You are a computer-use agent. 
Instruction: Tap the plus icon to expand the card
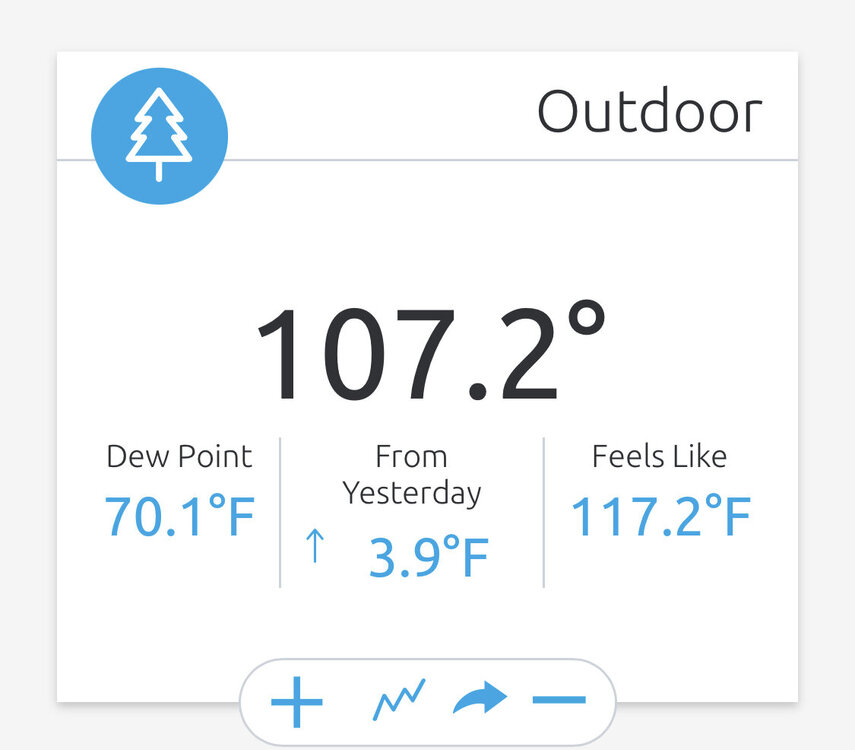(297, 702)
